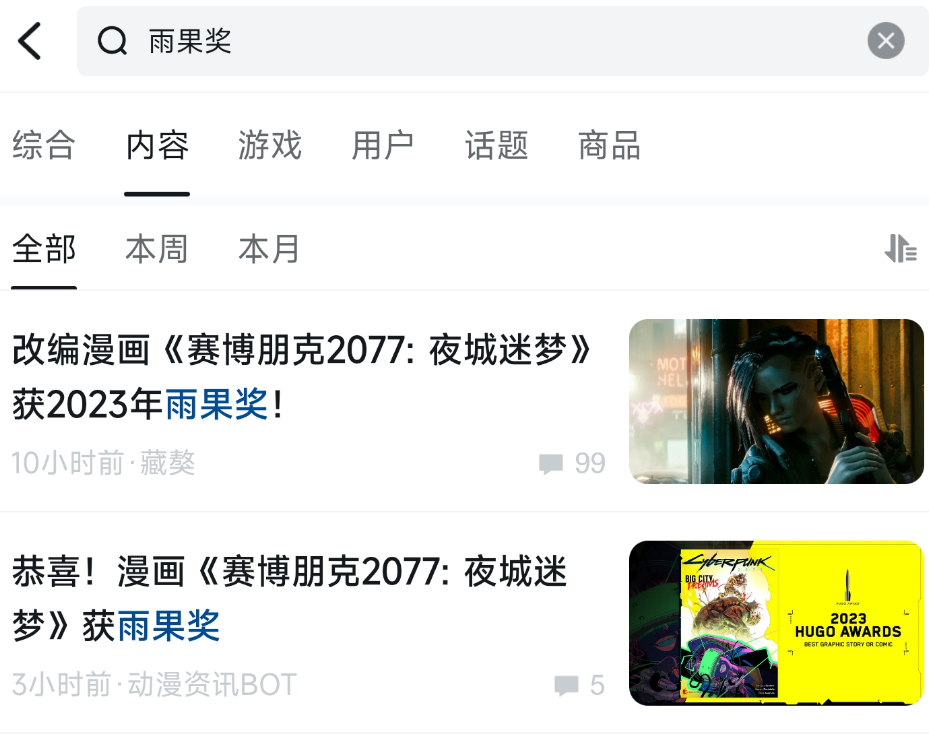Show results under the 话题 tab
This screenshot has width=929, height=735.
click(x=496, y=146)
